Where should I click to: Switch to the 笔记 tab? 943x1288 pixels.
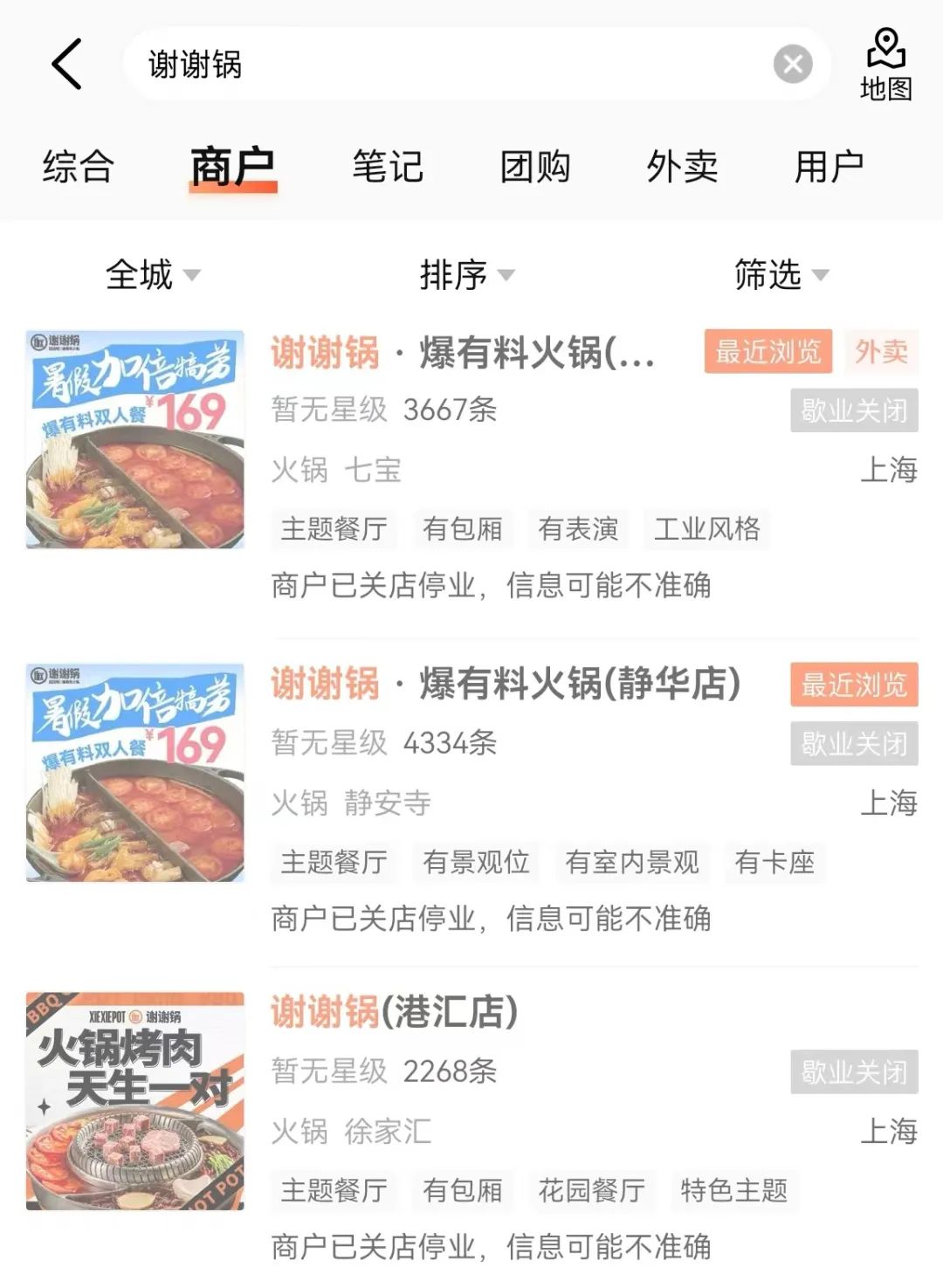pyautogui.click(x=388, y=166)
